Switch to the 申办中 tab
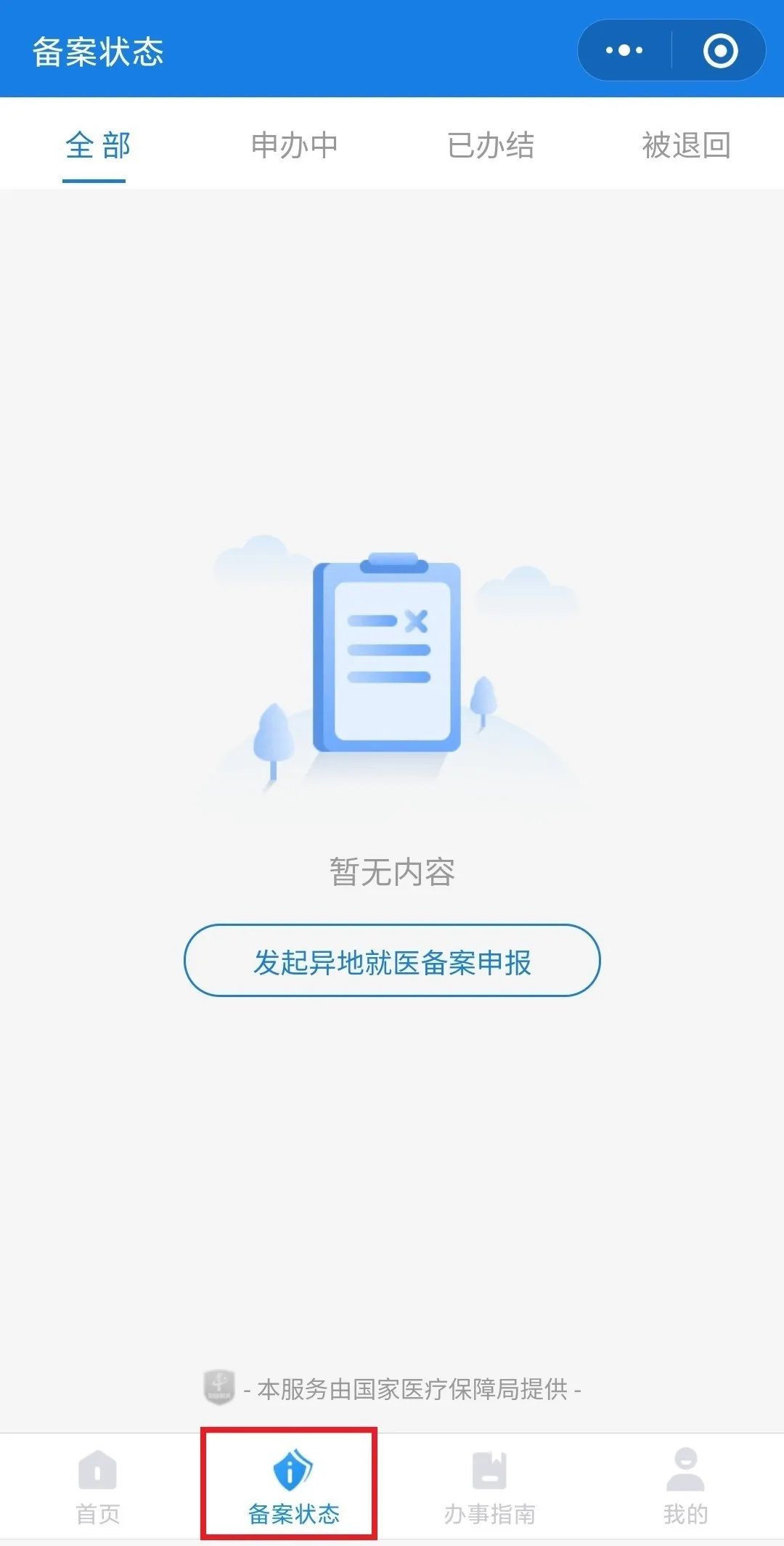Viewport: 784px width, 1546px height. [294, 145]
